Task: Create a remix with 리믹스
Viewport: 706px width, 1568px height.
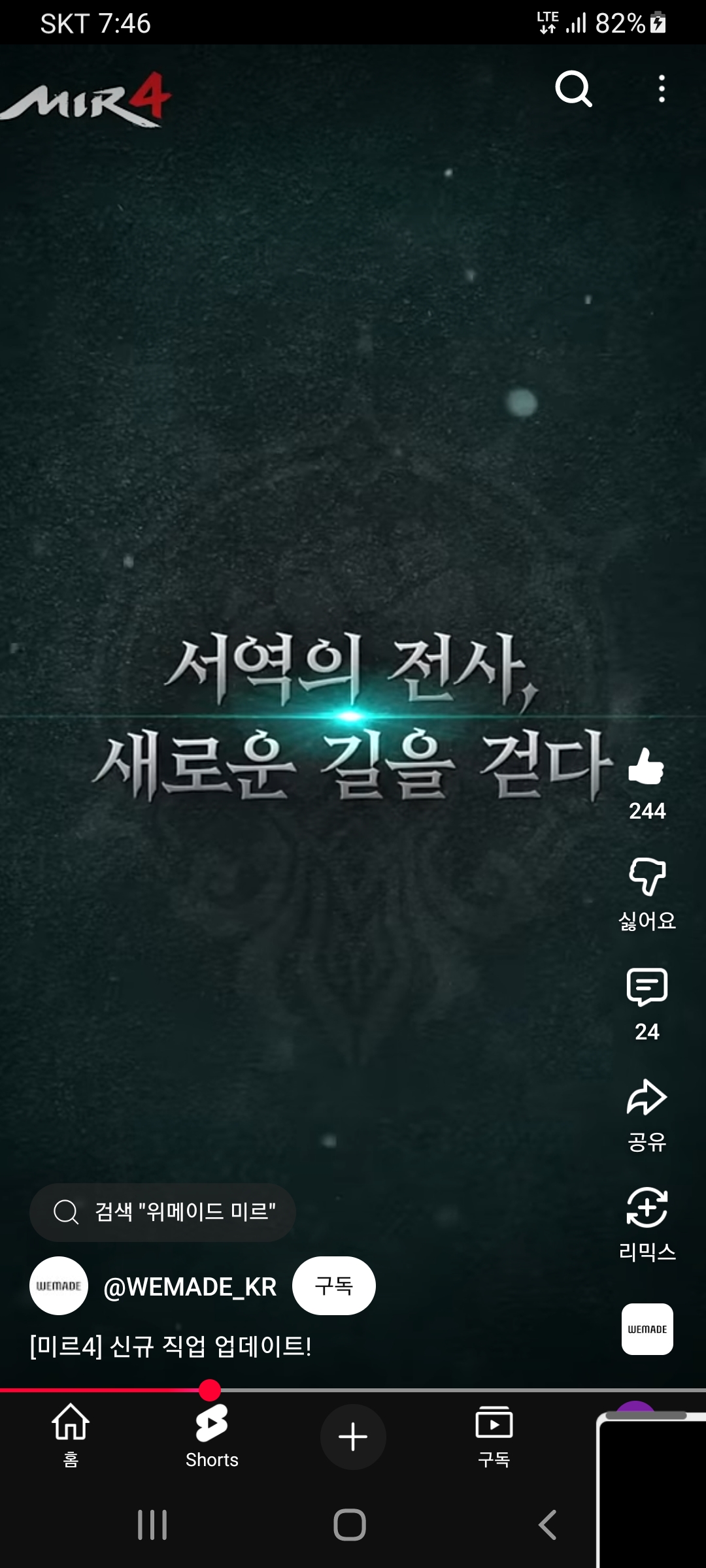Action: point(647,1208)
